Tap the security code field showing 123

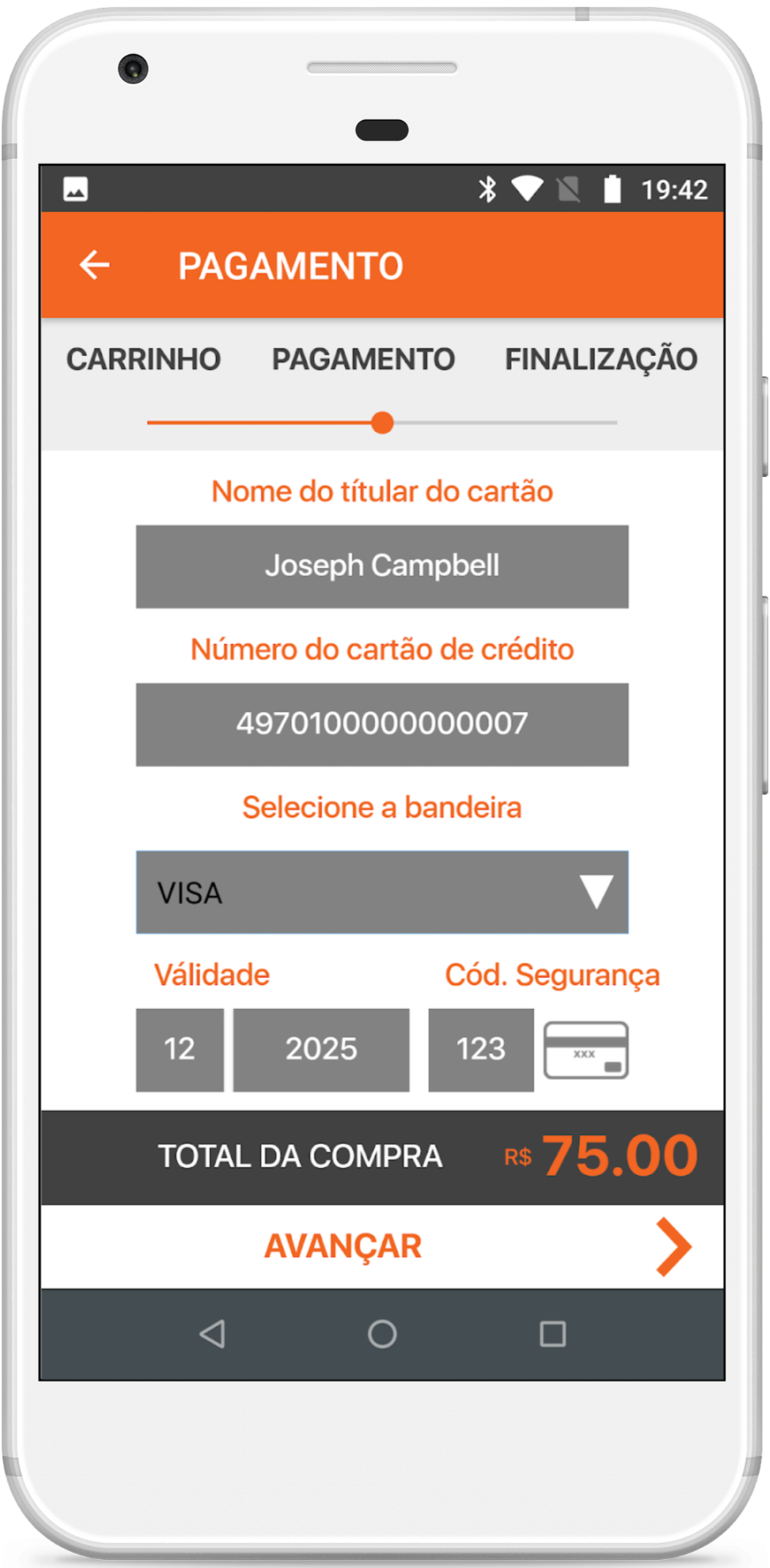click(x=481, y=1050)
